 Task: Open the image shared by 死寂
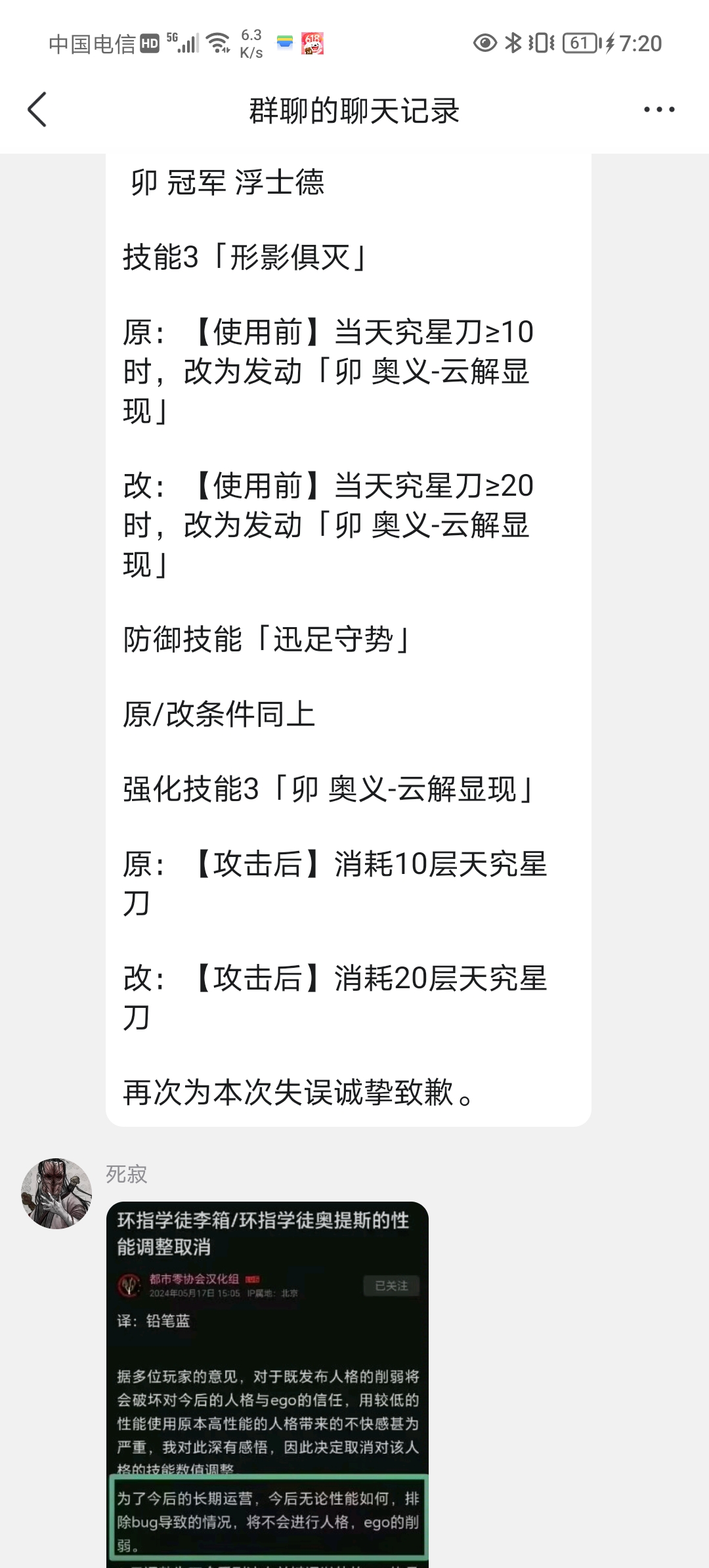(x=267, y=1385)
